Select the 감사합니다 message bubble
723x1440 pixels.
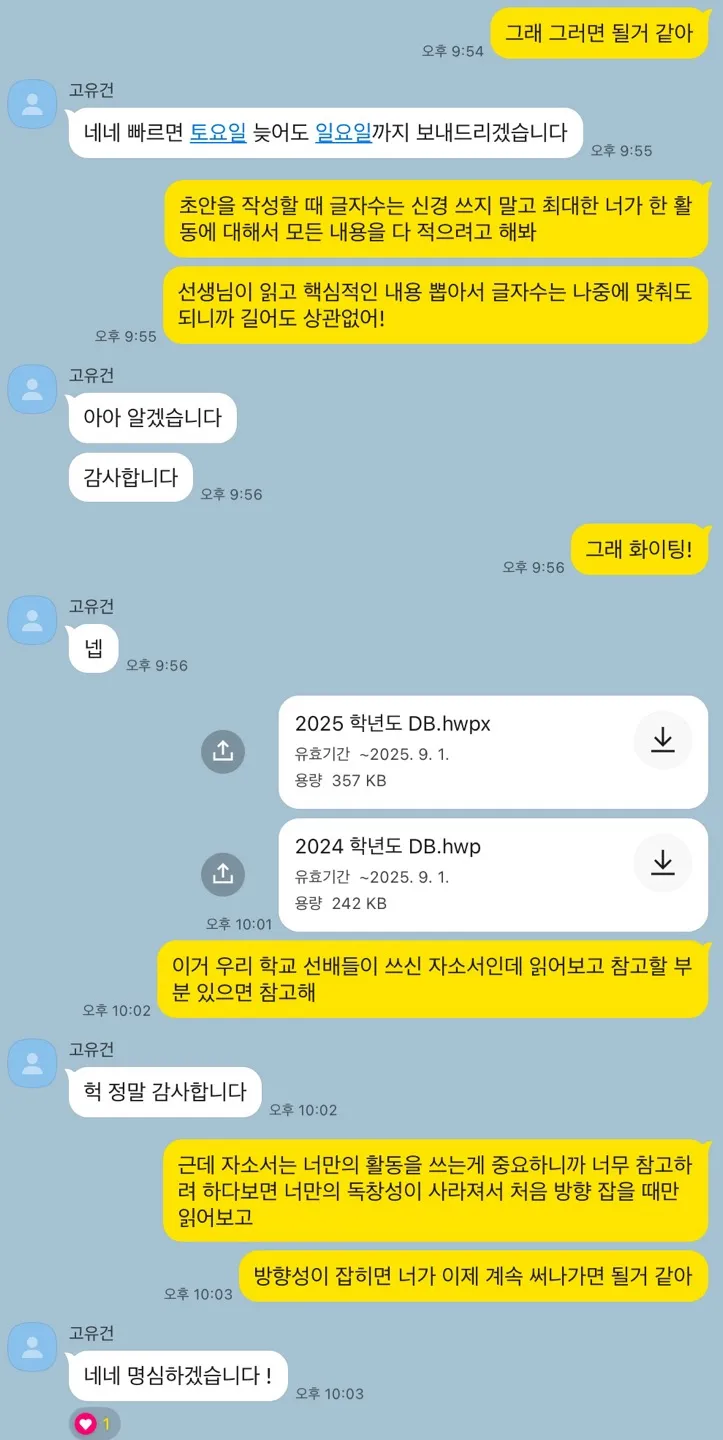coord(129,477)
